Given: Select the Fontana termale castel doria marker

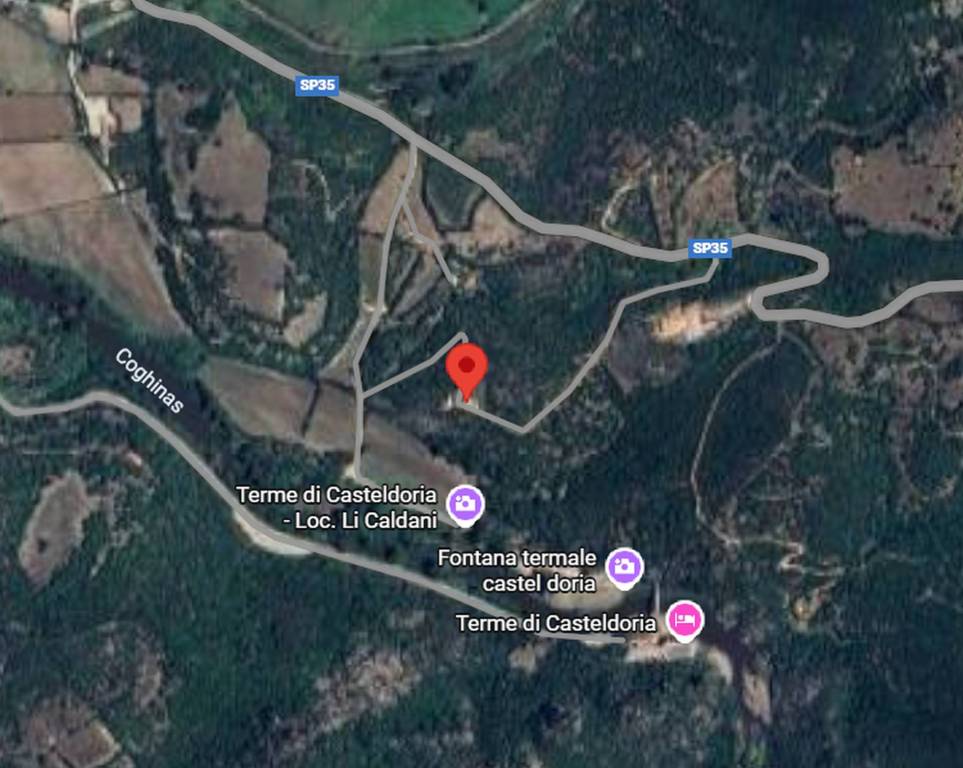Looking at the screenshot, I should [625, 566].
